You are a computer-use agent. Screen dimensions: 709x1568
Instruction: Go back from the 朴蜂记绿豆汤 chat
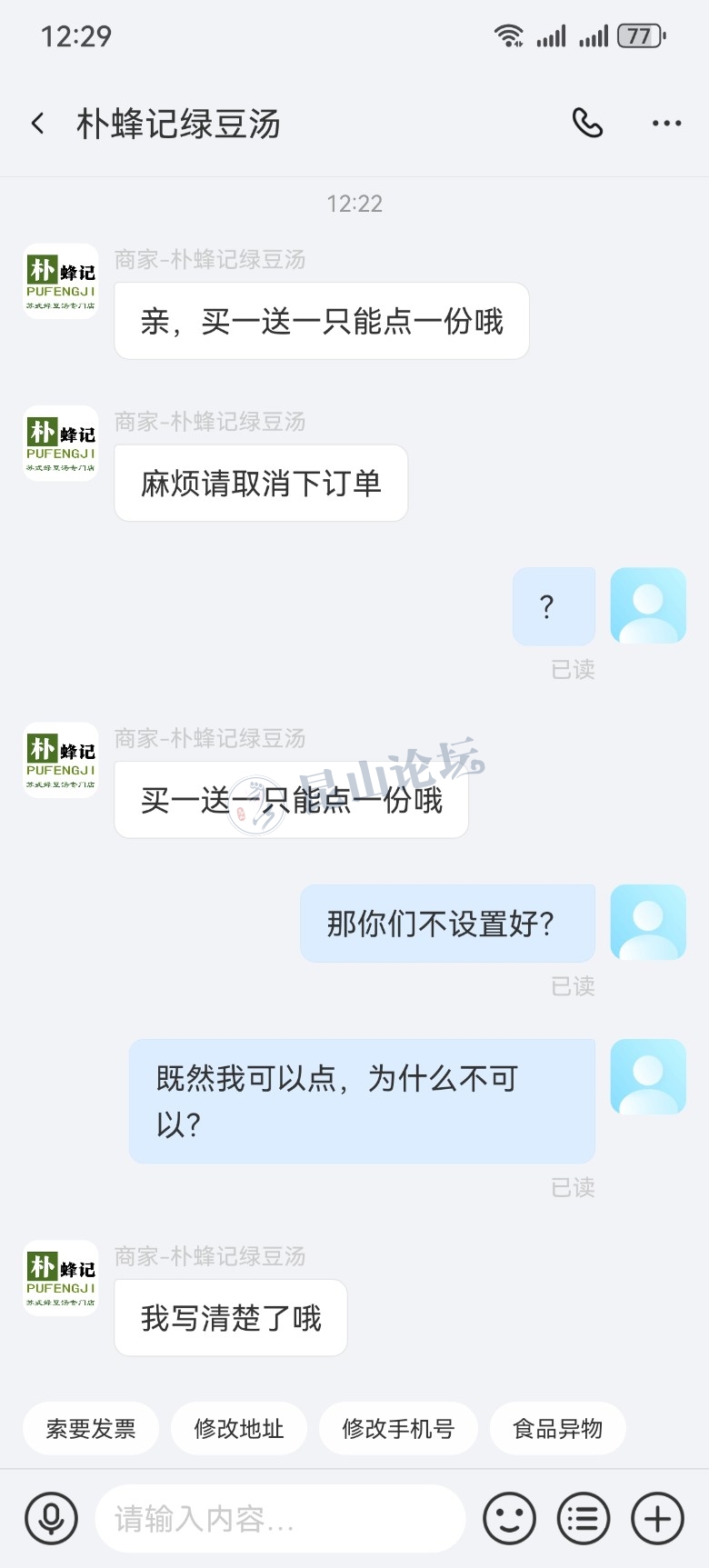pos(38,124)
